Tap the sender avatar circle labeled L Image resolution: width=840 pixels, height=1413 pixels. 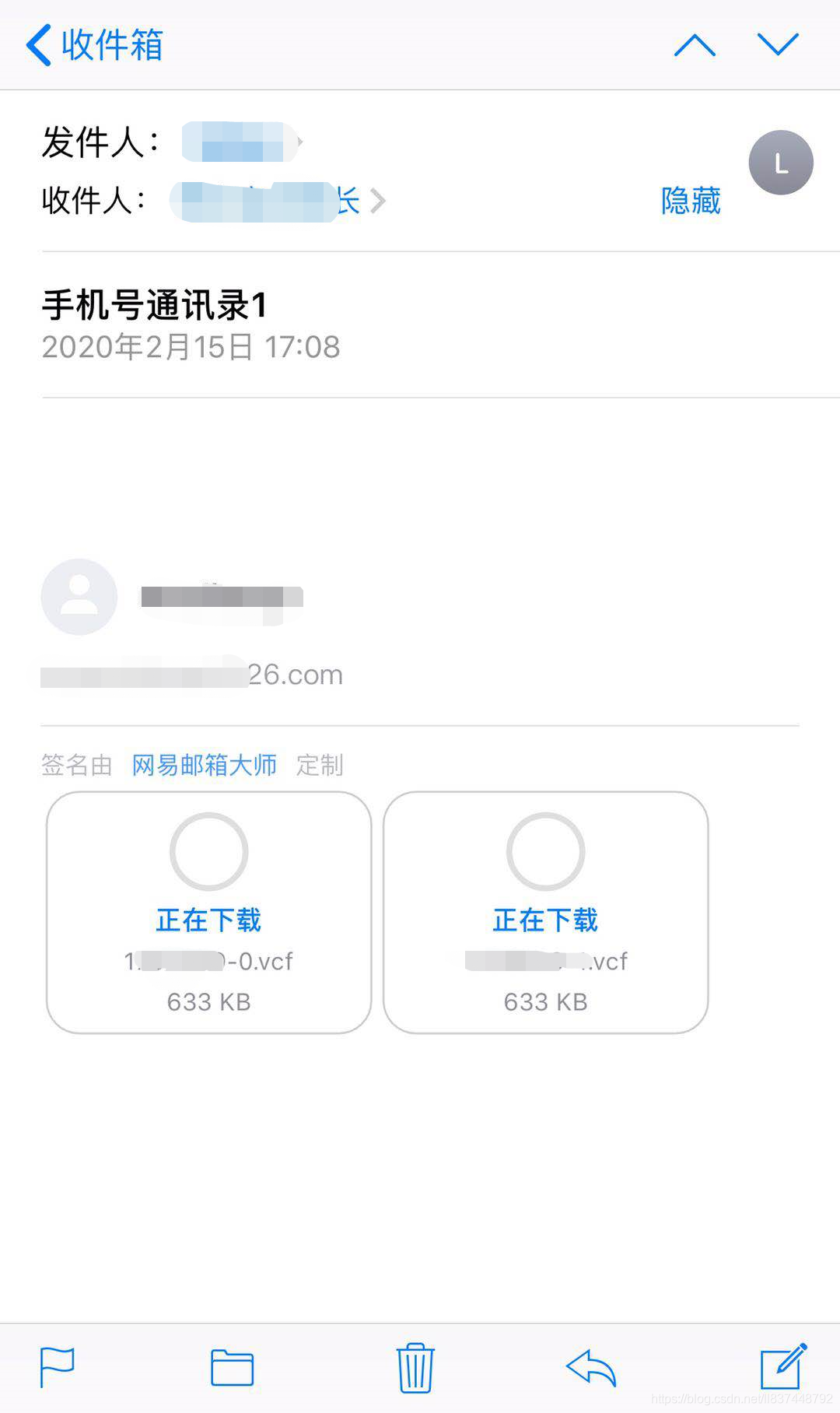click(x=781, y=162)
